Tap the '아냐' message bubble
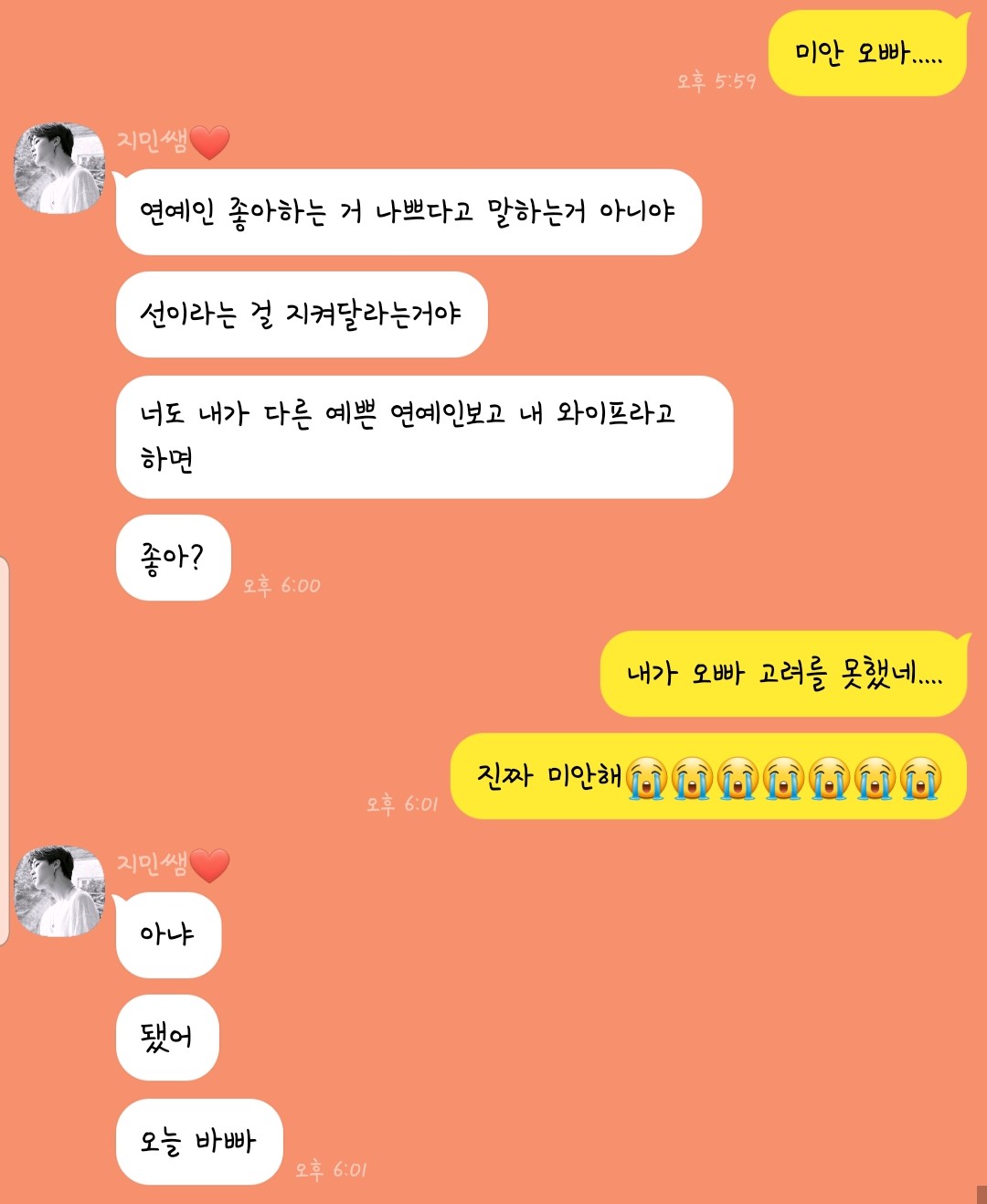This screenshot has height=1204, width=987. (167, 934)
